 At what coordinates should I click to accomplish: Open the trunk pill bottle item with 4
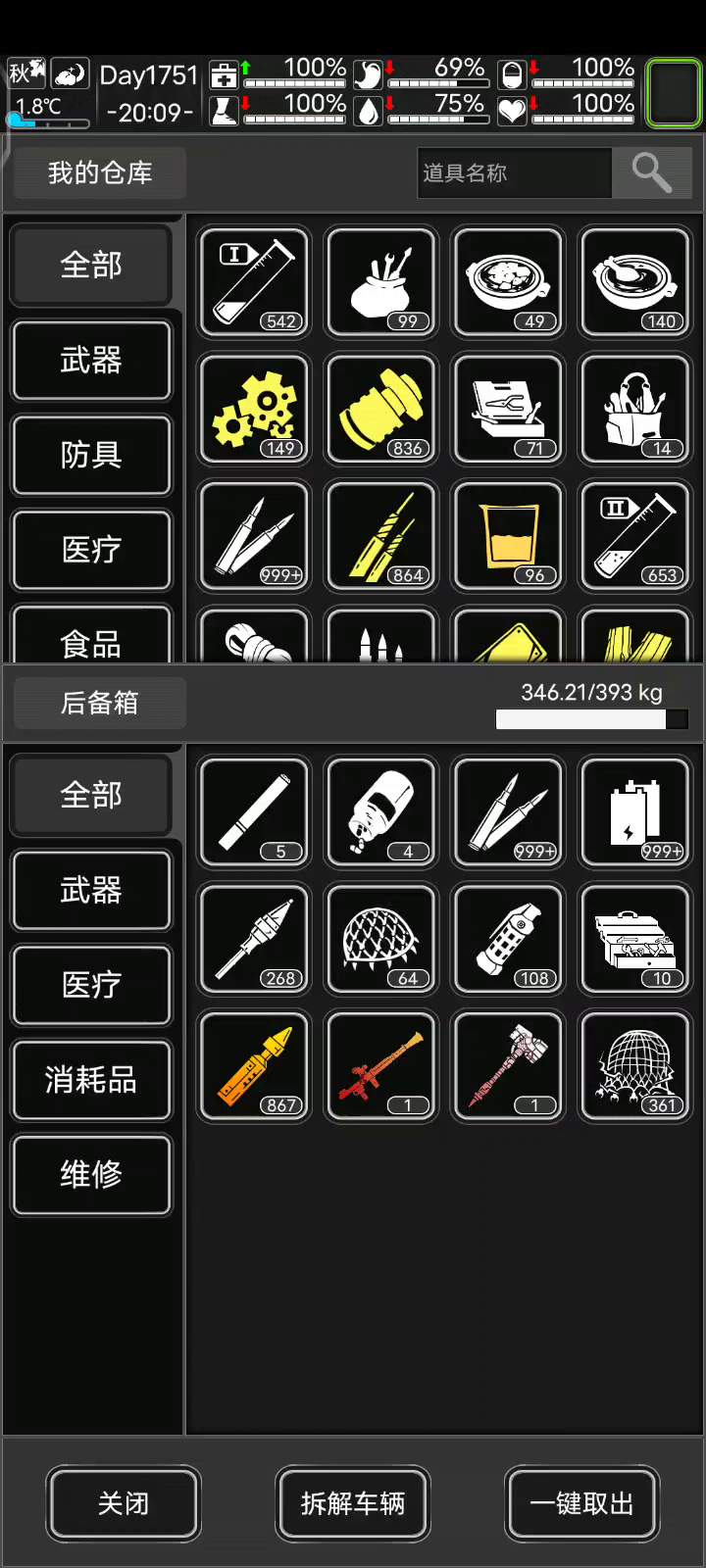coord(381,812)
